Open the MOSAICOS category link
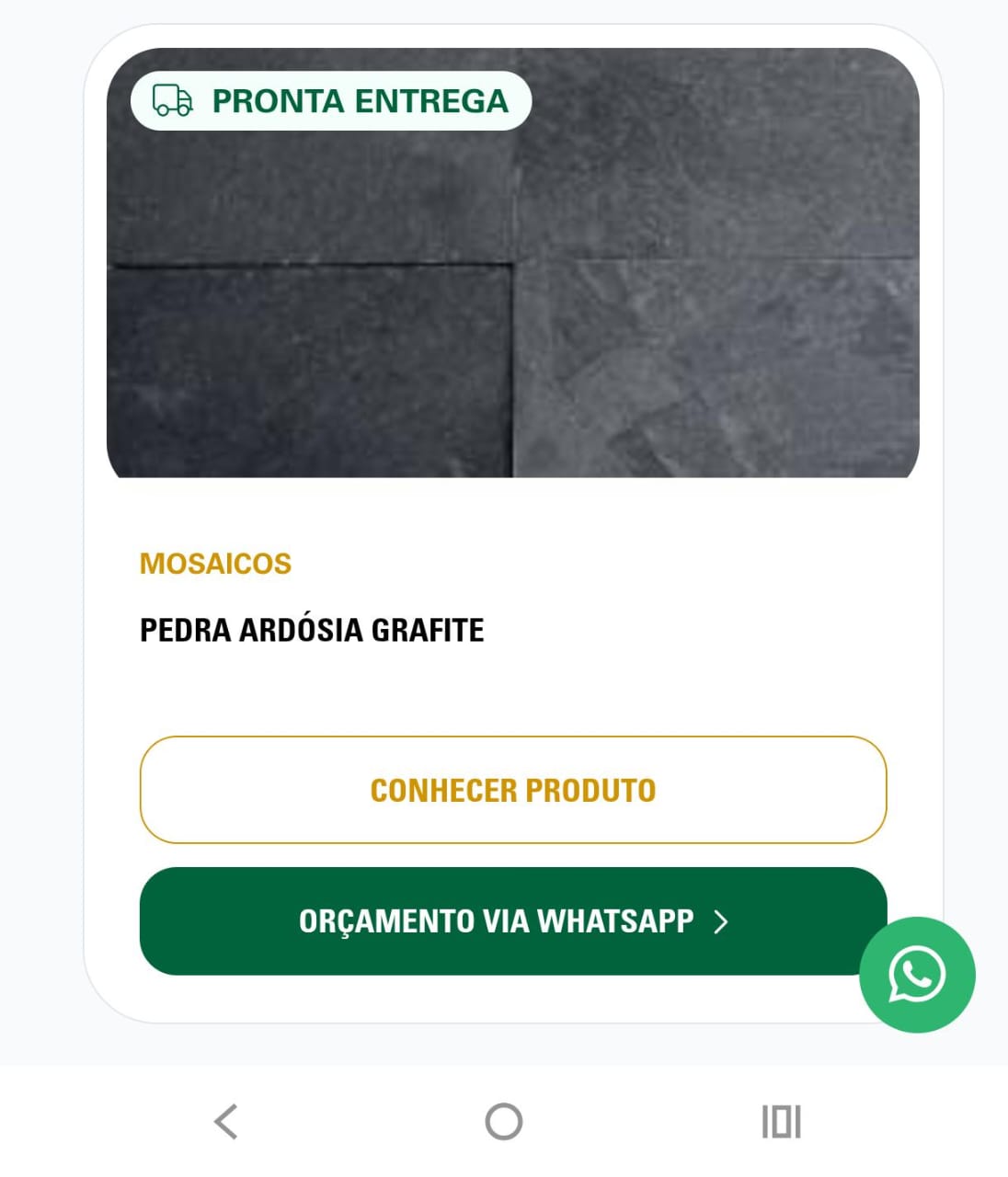Viewport: 1008px width, 1177px height. pyautogui.click(x=214, y=564)
